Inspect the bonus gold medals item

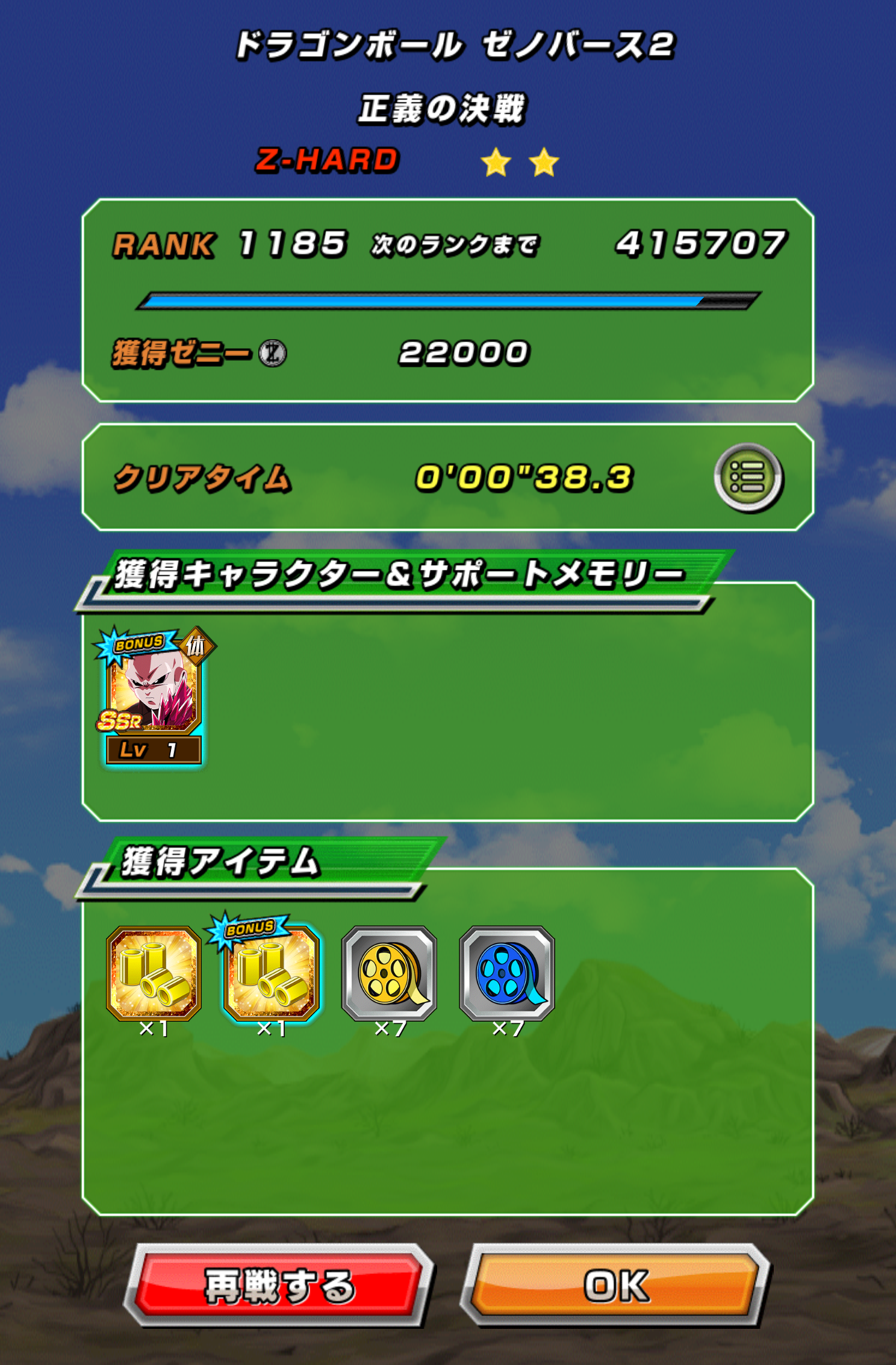tap(271, 972)
